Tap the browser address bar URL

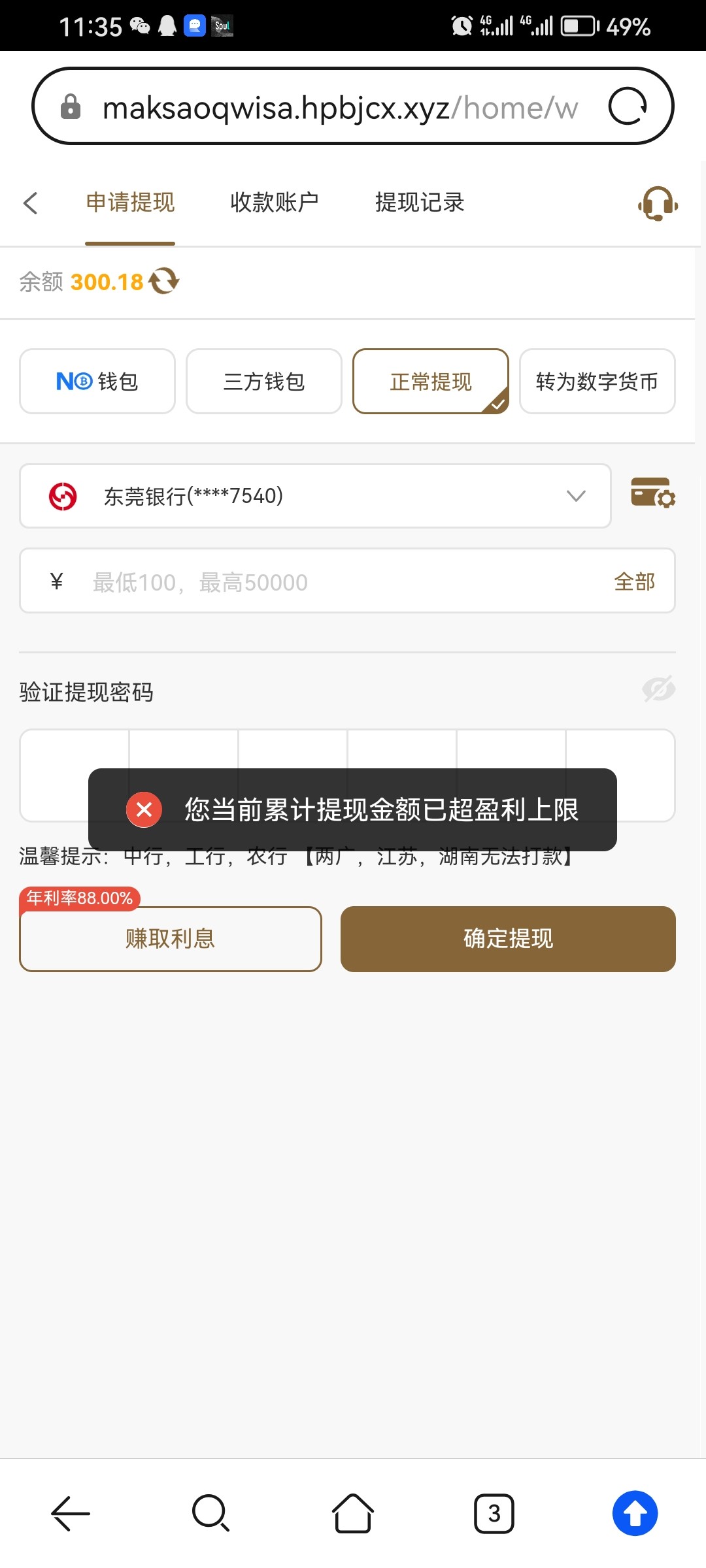(340, 108)
